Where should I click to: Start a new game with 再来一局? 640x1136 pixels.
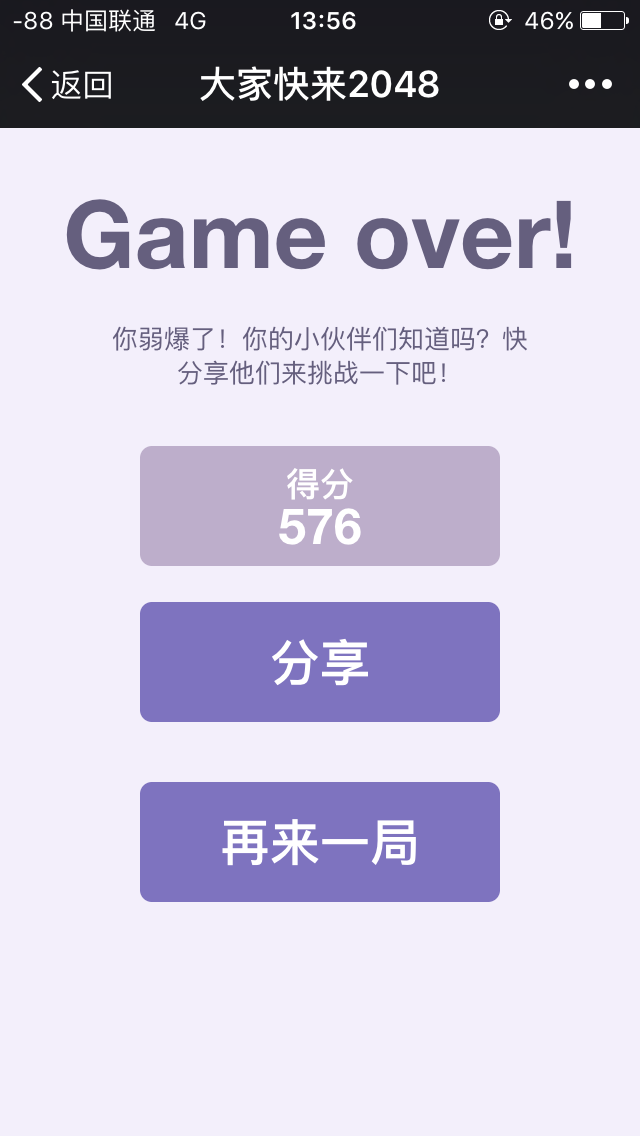click(320, 842)
